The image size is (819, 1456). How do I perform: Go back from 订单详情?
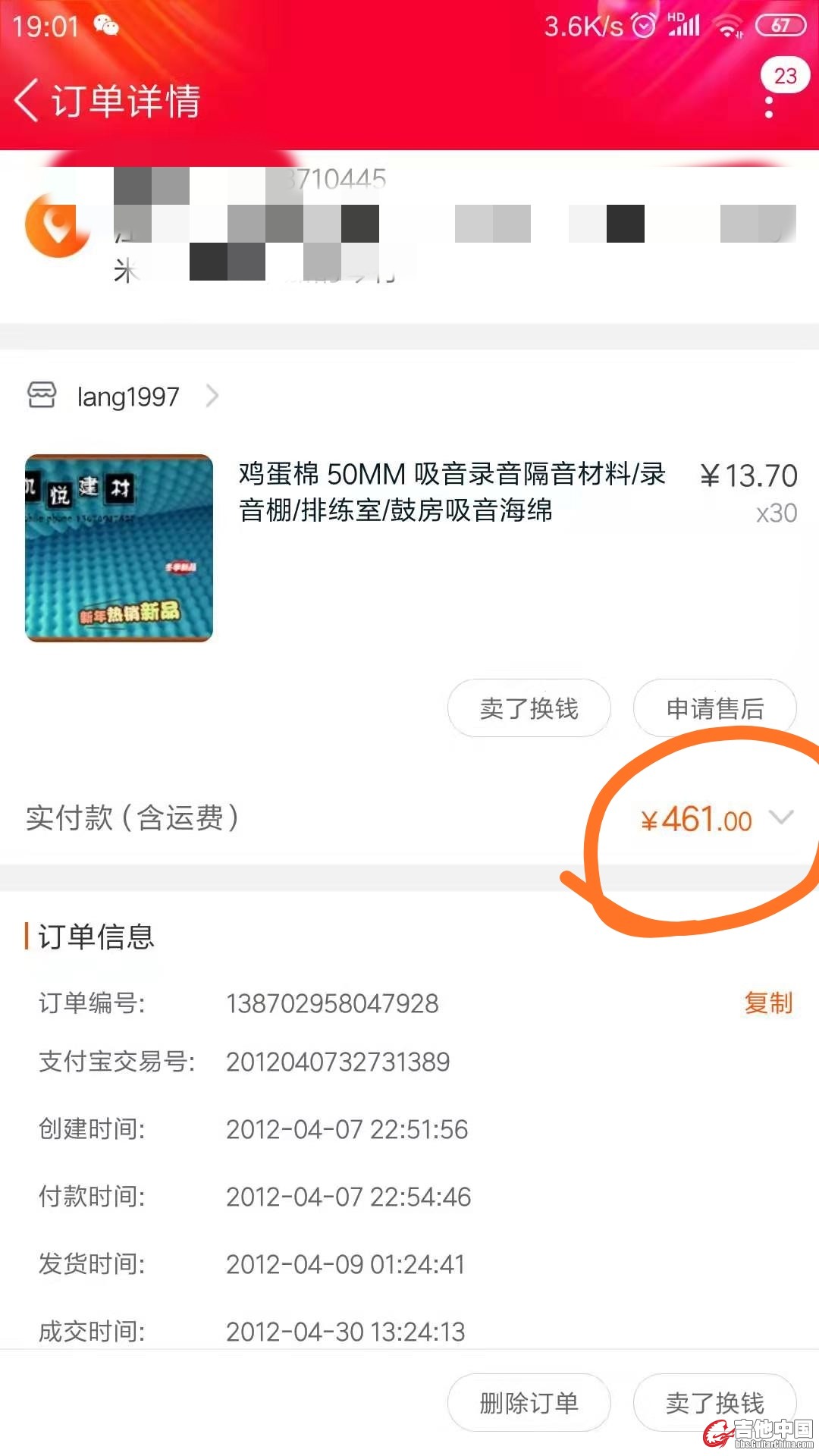coord(27,101)
